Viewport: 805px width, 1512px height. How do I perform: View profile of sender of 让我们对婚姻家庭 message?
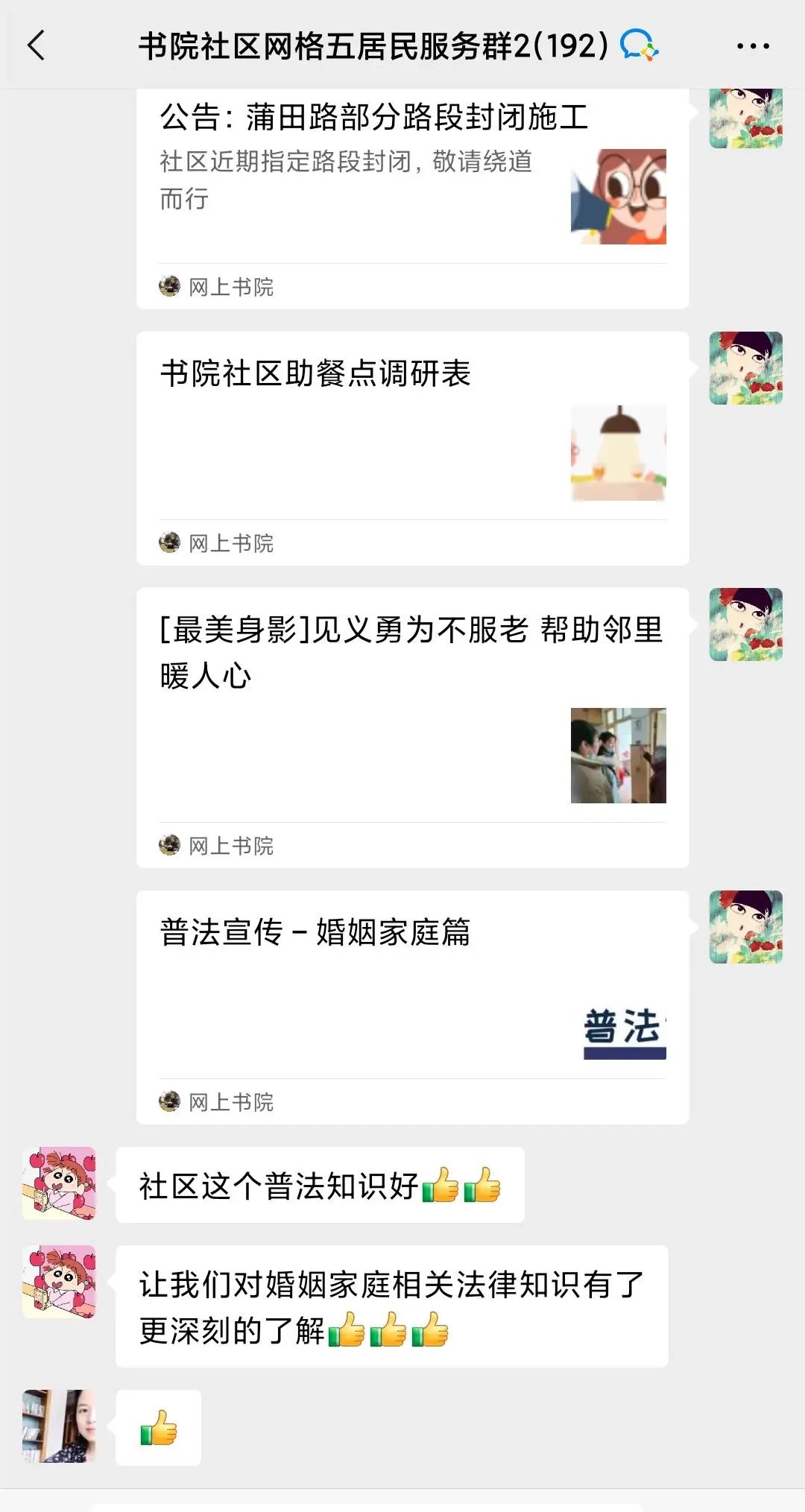click(x=59, y=1282)
